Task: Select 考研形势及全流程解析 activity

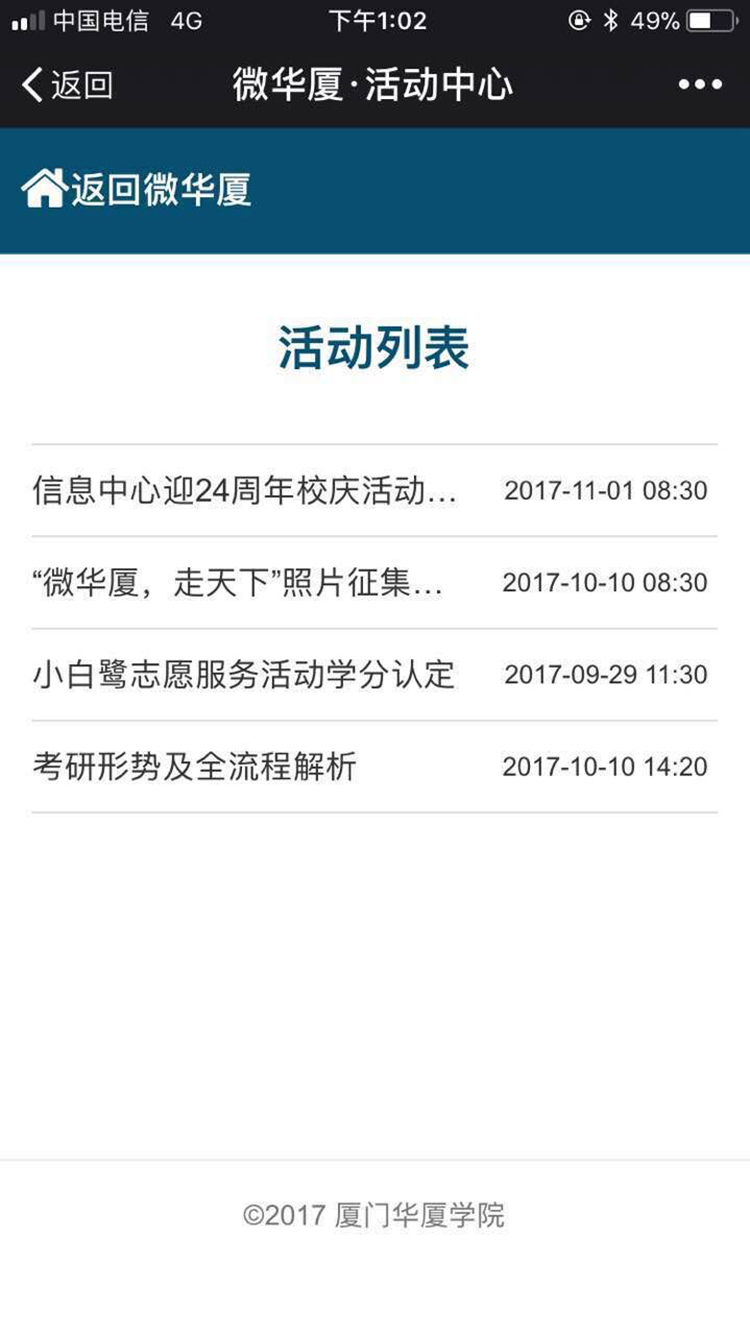Action: click(x=195, y=767)
